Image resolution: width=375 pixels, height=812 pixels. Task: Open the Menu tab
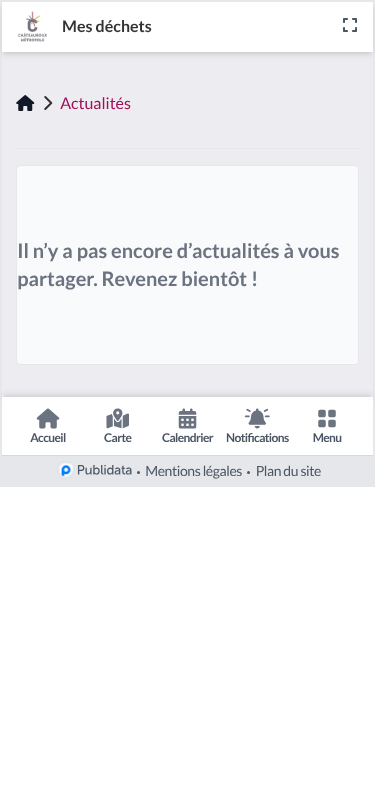[x=327, y=426]
